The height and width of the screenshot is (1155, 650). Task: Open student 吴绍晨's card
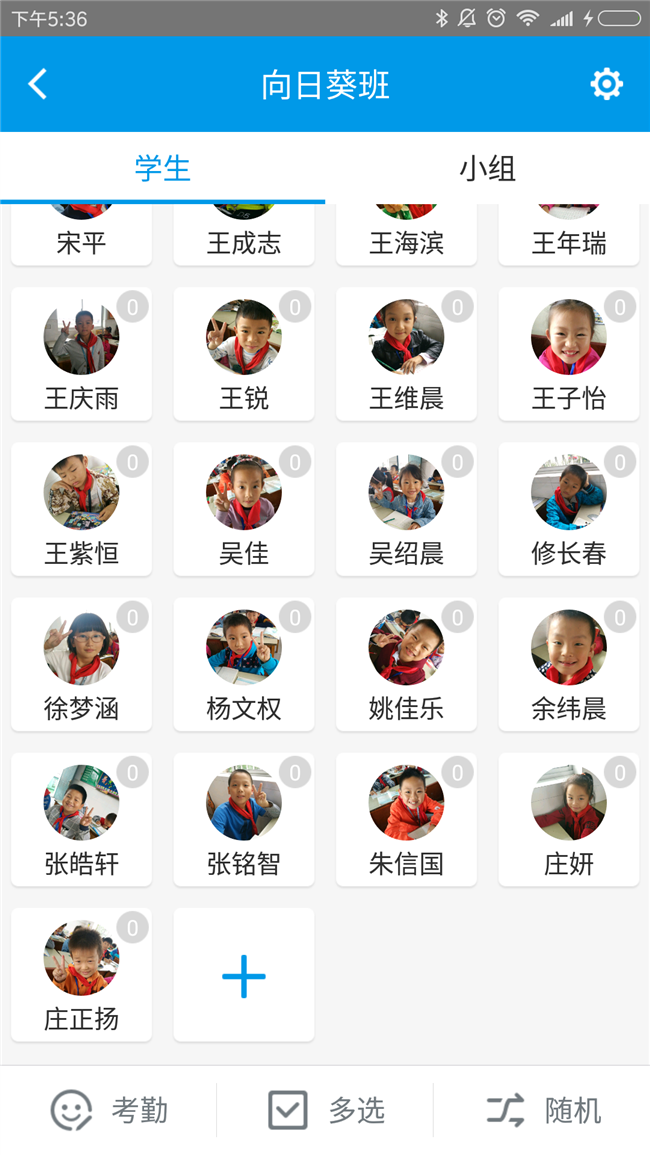(406, 510)
